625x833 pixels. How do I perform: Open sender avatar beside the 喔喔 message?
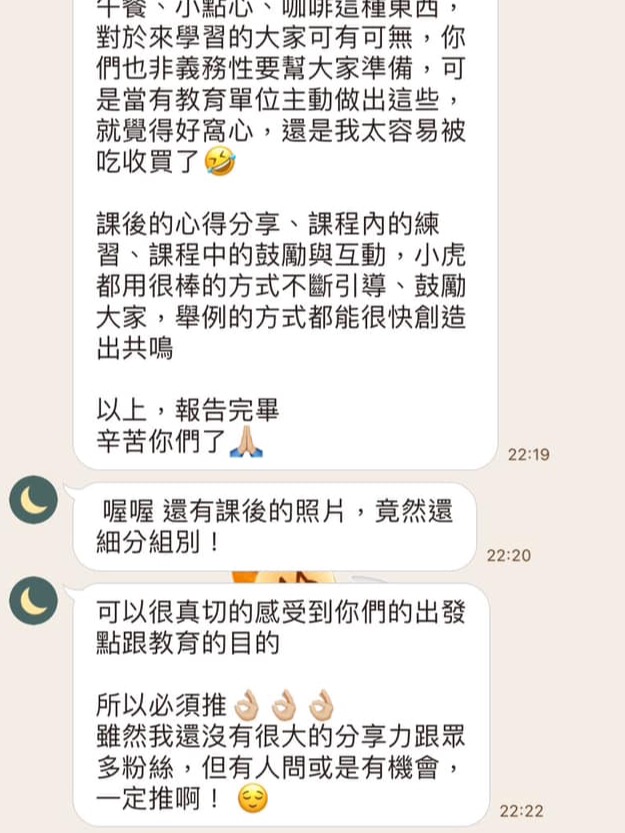click(34, 500)
